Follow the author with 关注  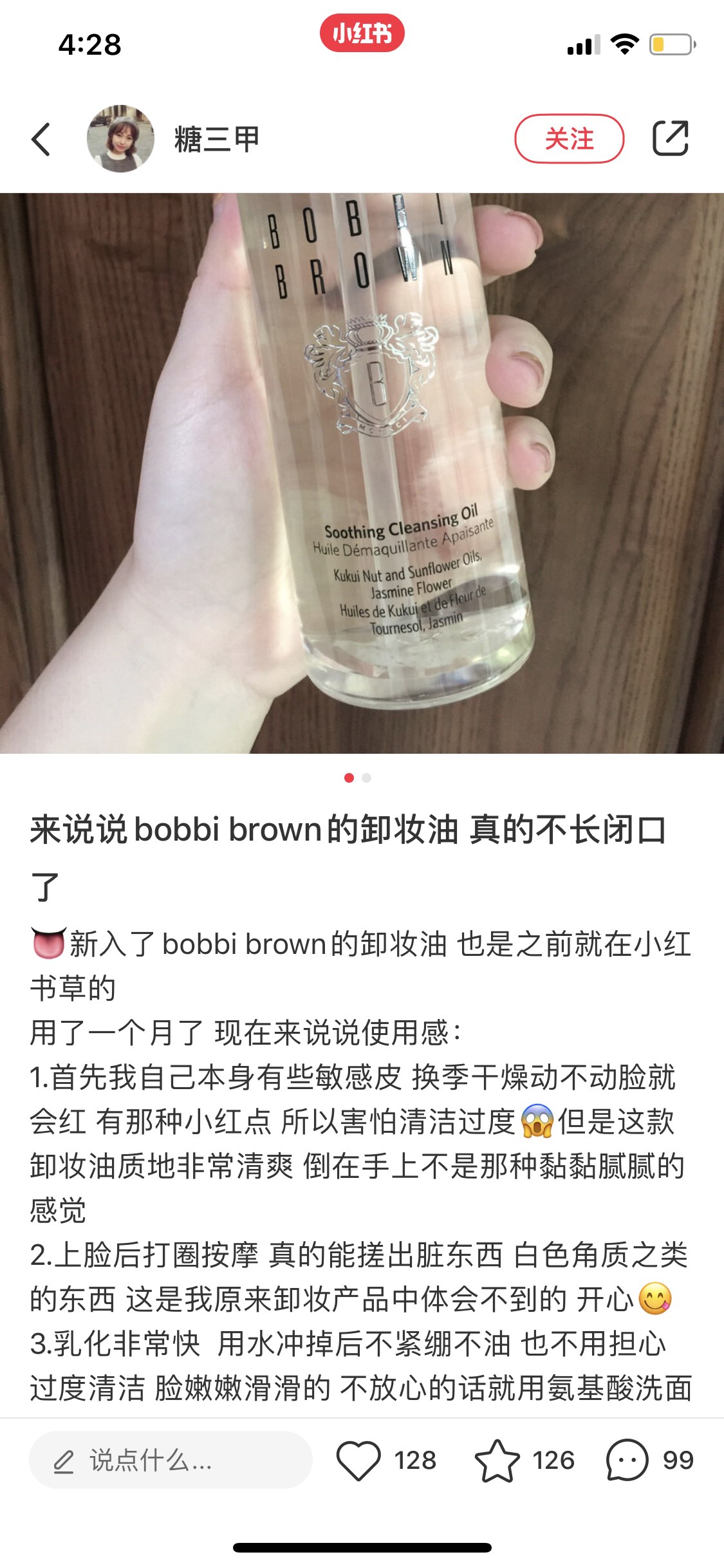tap(569, 139)
